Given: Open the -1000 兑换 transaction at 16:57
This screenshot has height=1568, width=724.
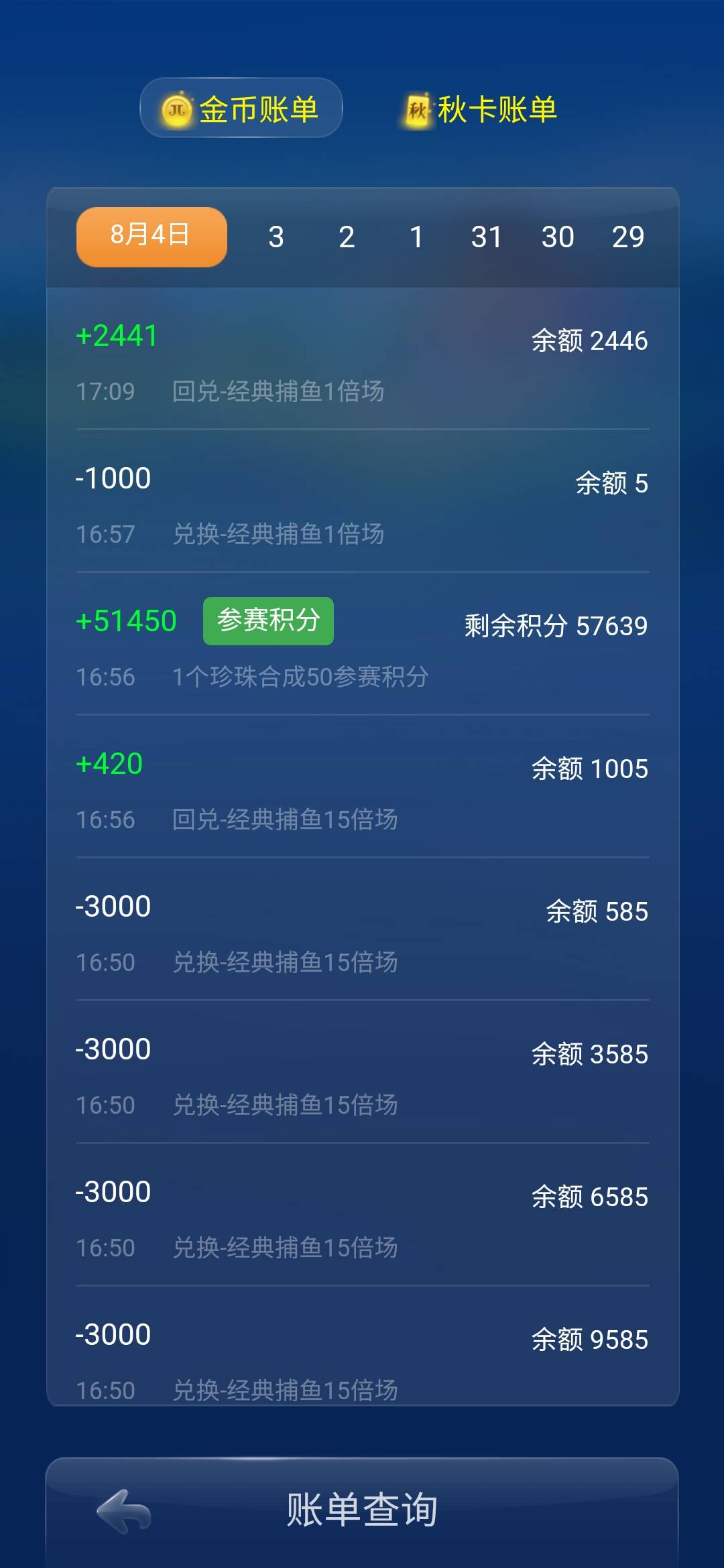Looking at the screenshot, I should (x=362, y=506).
